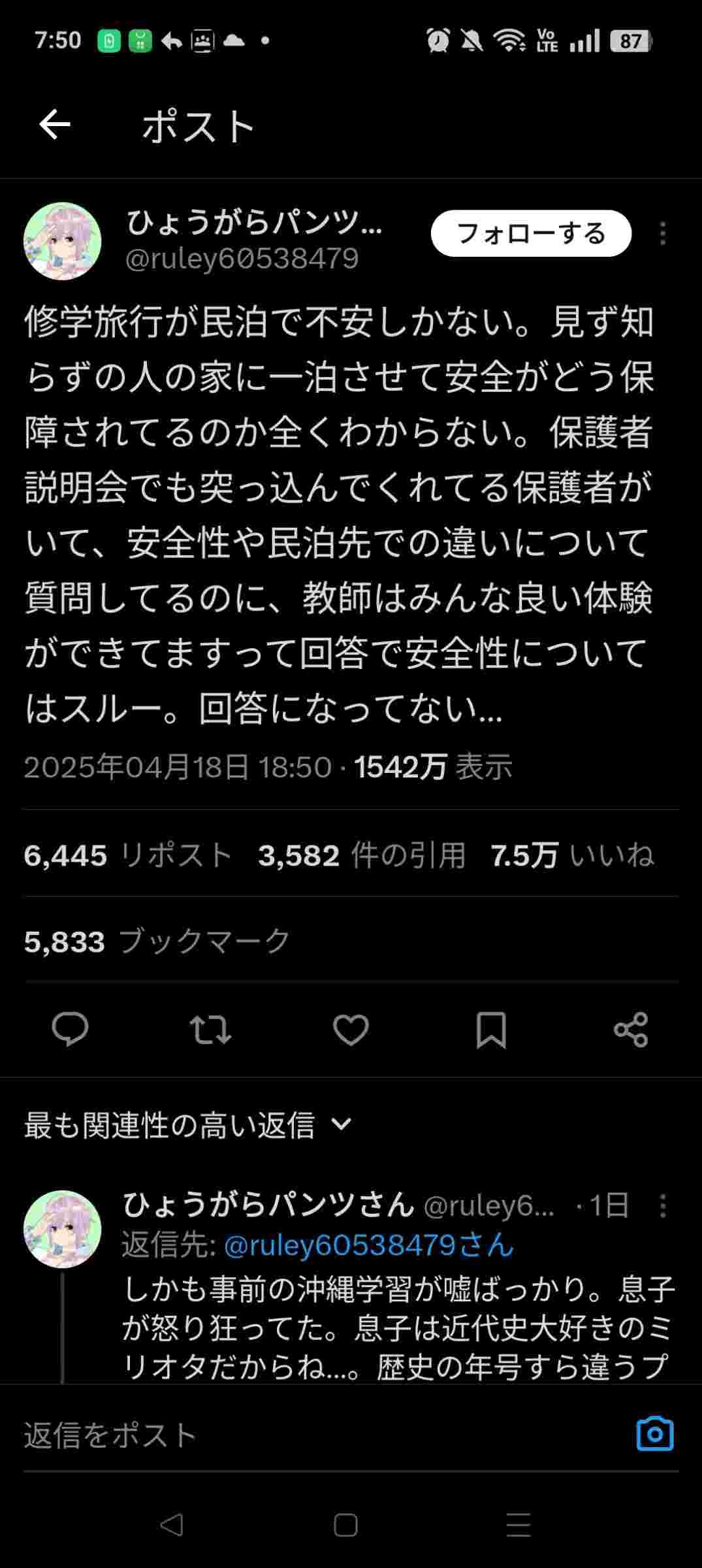View the 3,582 件の引用 list

[362, 855]
